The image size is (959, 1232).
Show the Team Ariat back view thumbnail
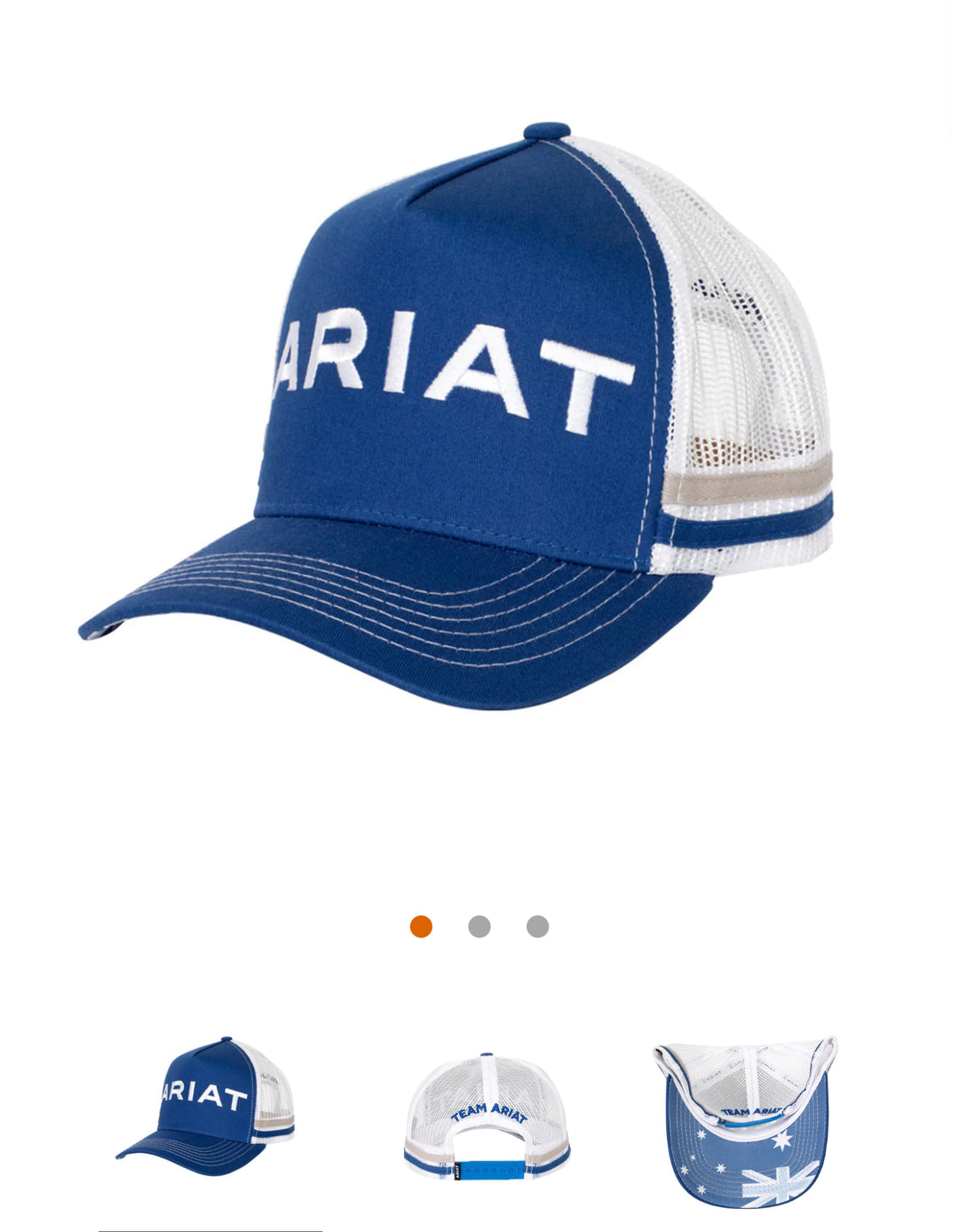coord(487,1117)
